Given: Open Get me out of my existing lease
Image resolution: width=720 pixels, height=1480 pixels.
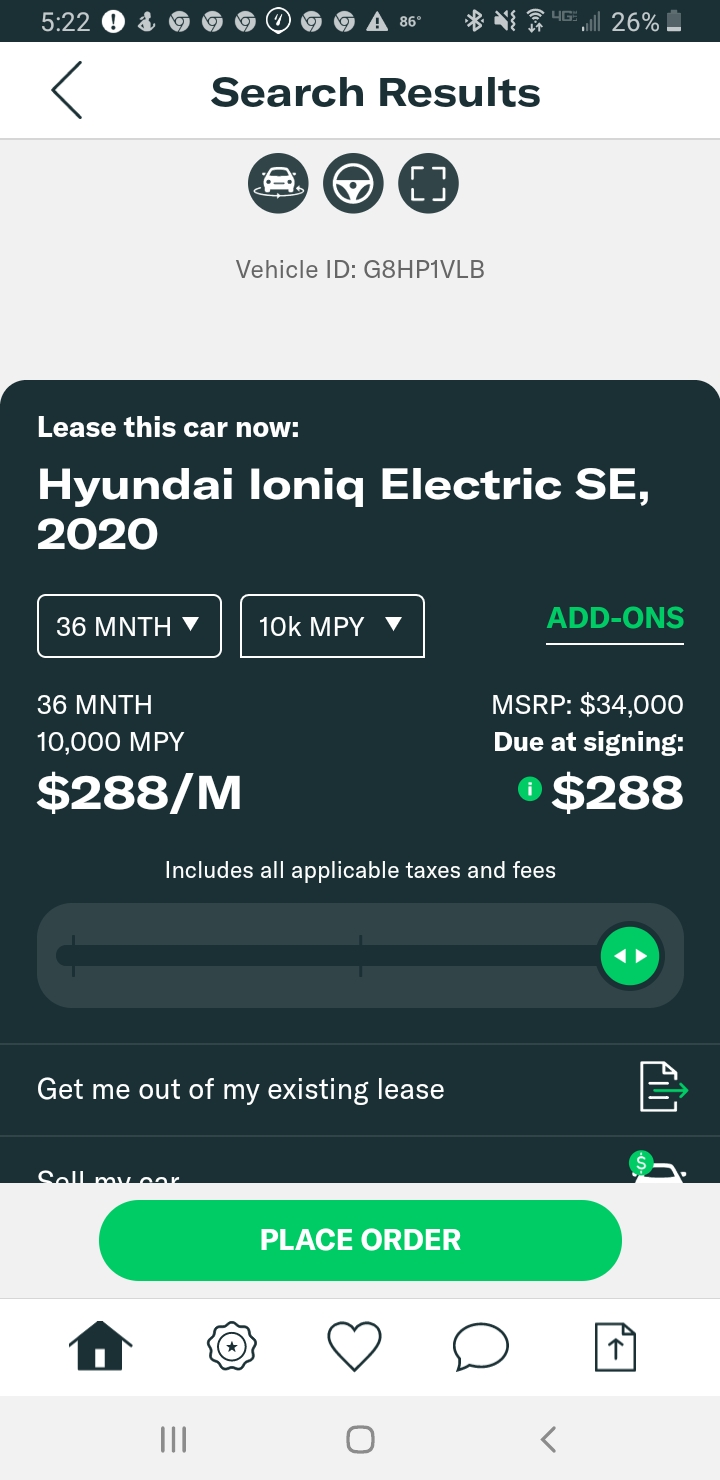Looking at the screenshot, I should tap(360, 1089).
